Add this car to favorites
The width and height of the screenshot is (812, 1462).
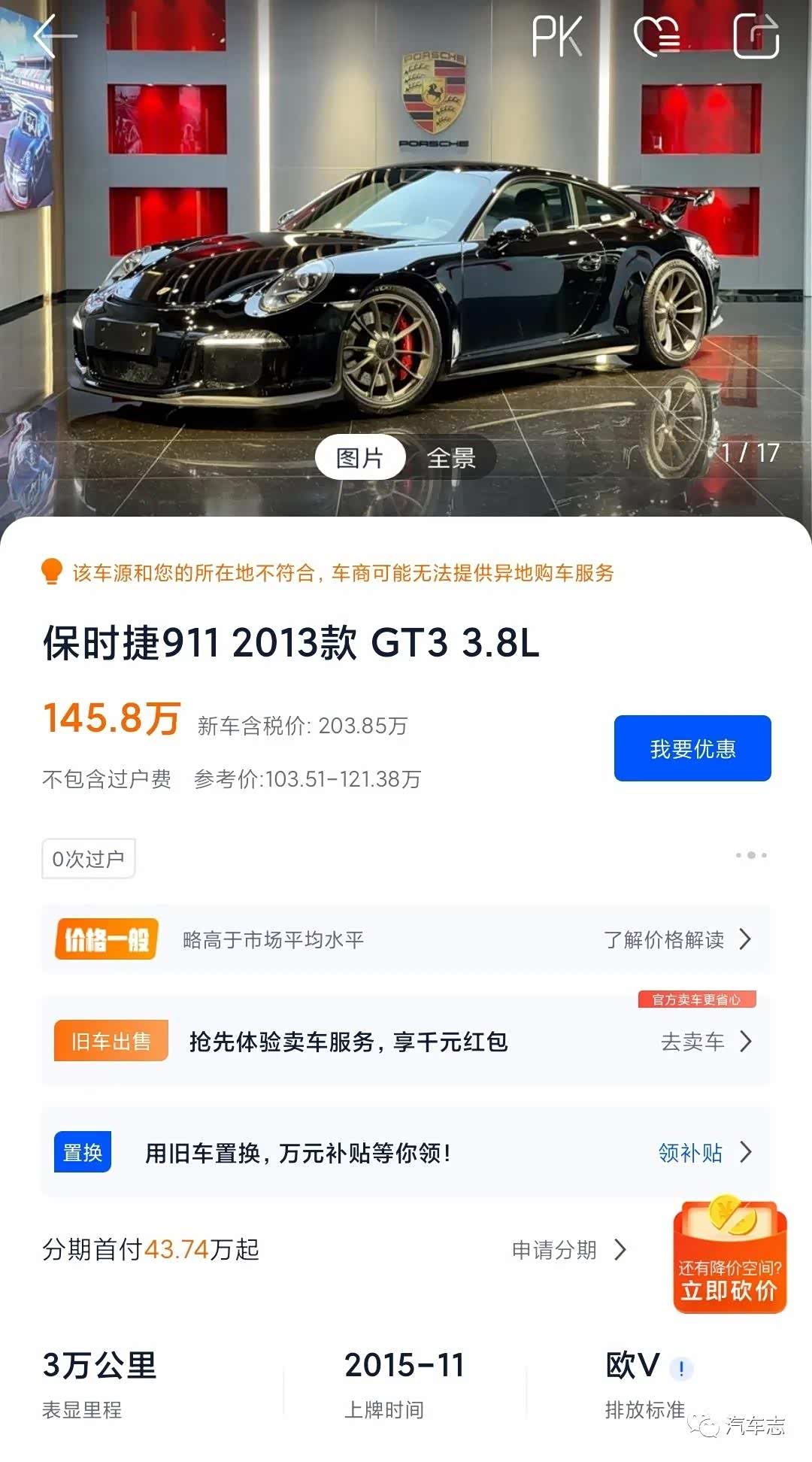[x=657, y=36]
